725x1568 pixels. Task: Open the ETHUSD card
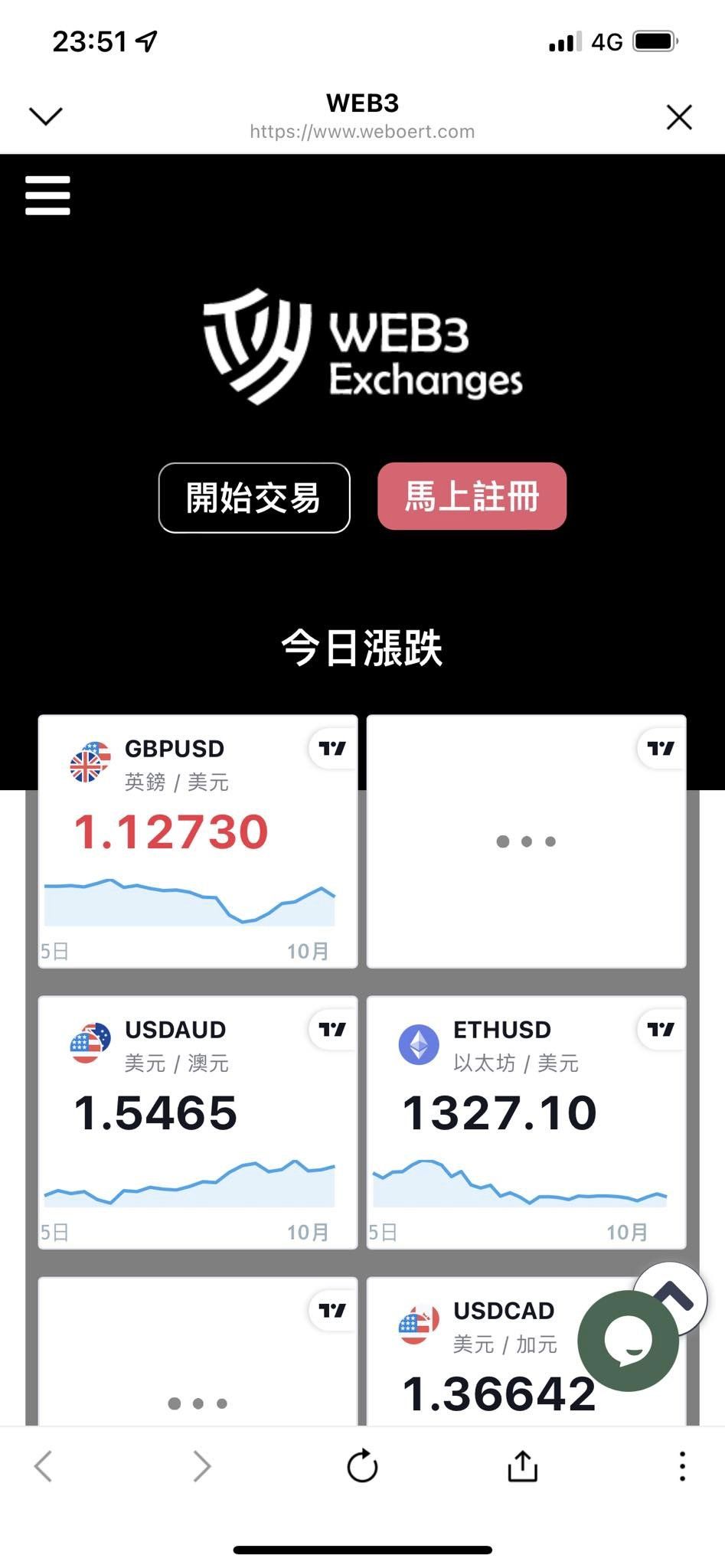pyautogui.click(x=527, y=1122)
